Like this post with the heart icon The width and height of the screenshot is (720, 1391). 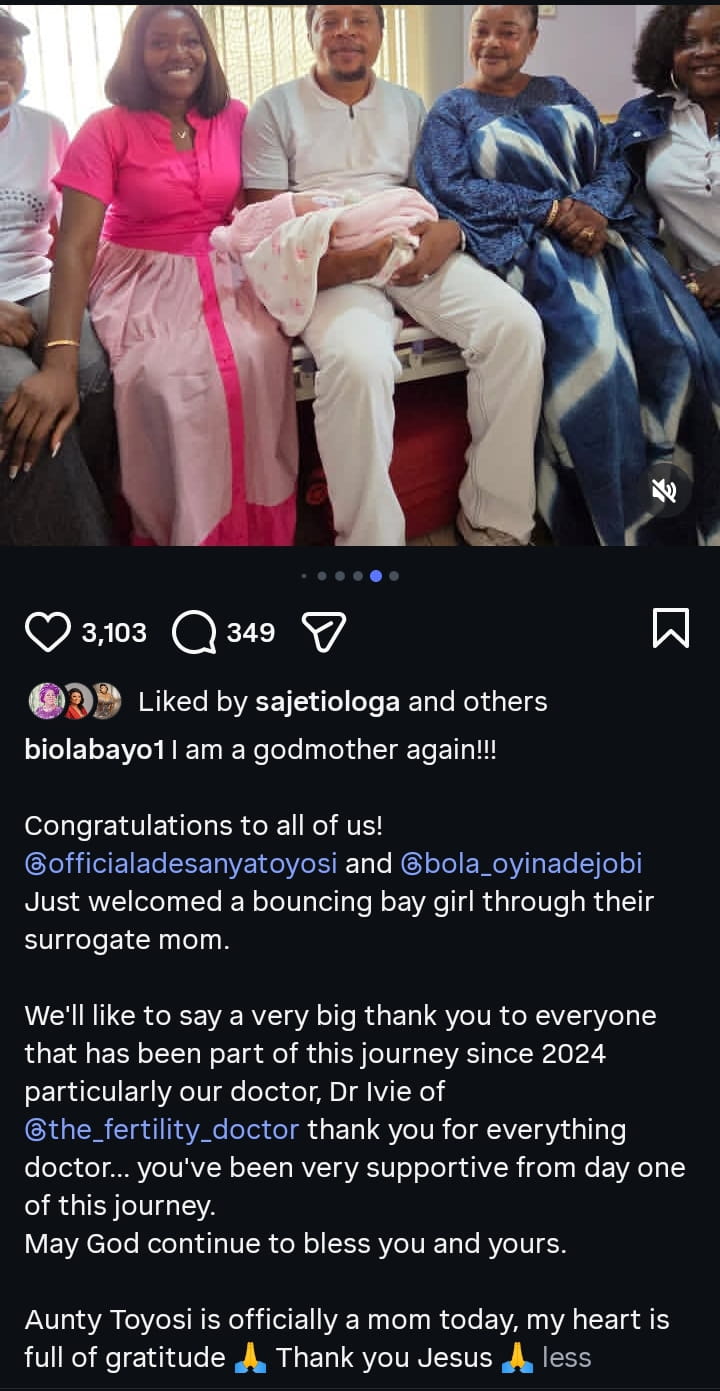(47, 632)
